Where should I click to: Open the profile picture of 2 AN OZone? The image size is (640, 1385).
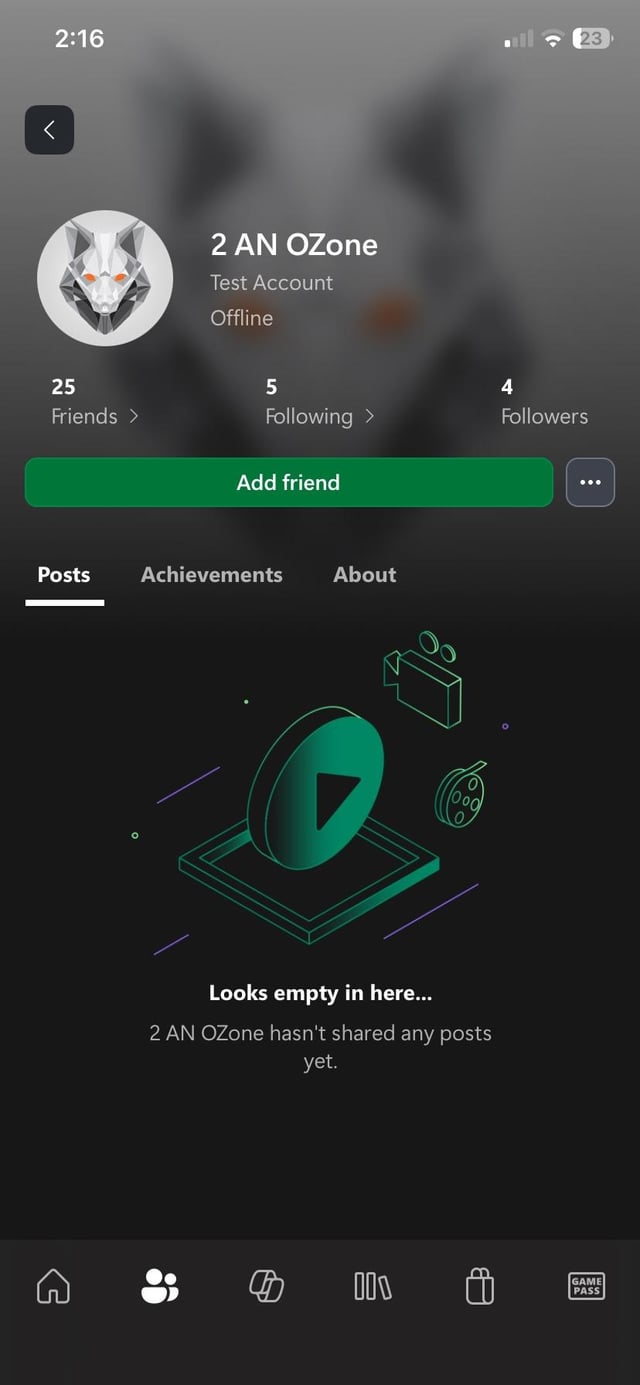coord(105,278)
